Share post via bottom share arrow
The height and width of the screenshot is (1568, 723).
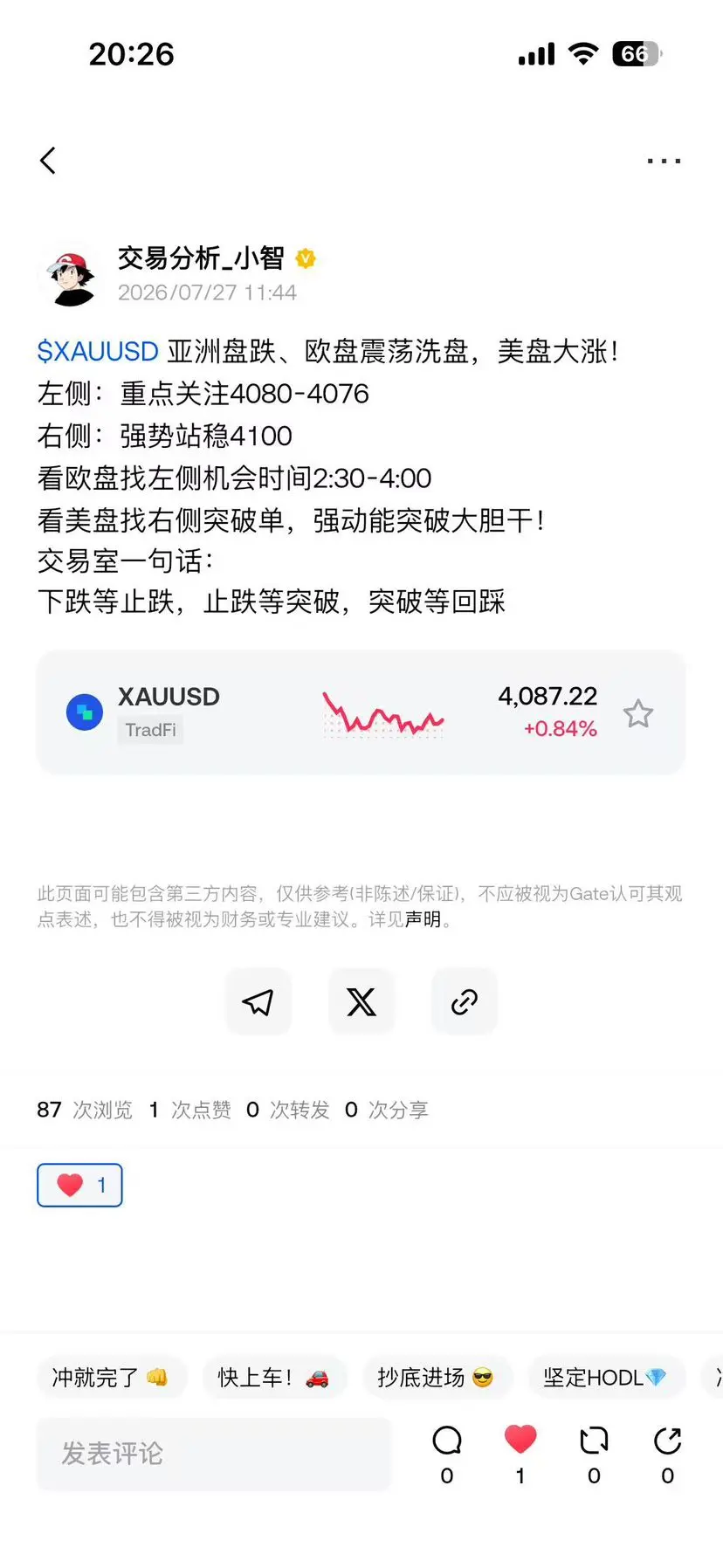668,1454
